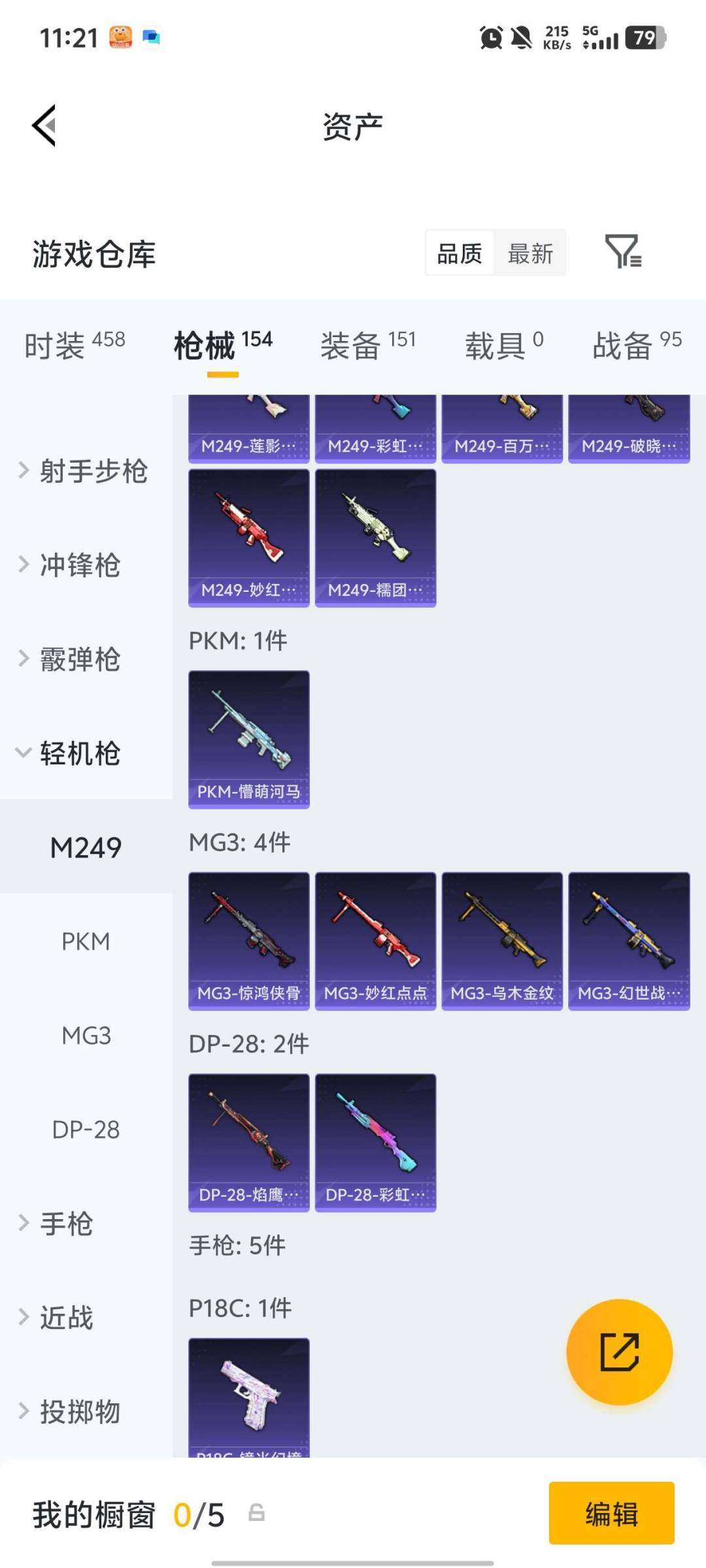Switch to the 装备 tab
Image resolution: width=706 pixels, height=1568 pixels.
pyautogui.click(x=367, y=344)
